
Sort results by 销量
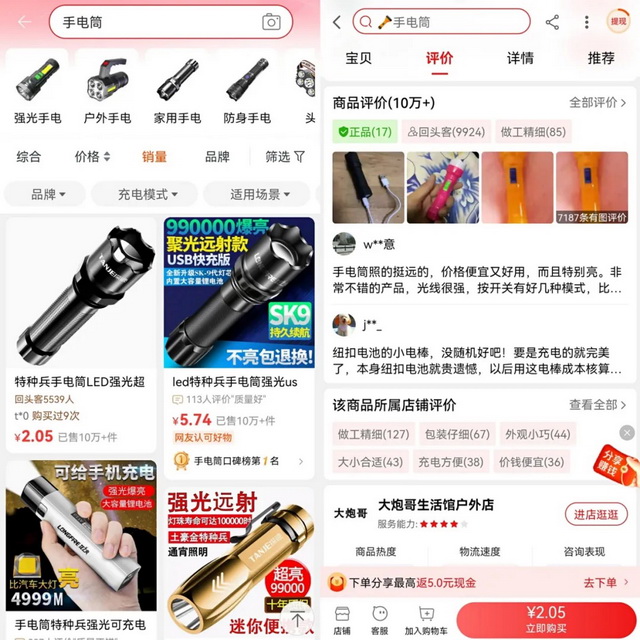[x=154, y=156]
